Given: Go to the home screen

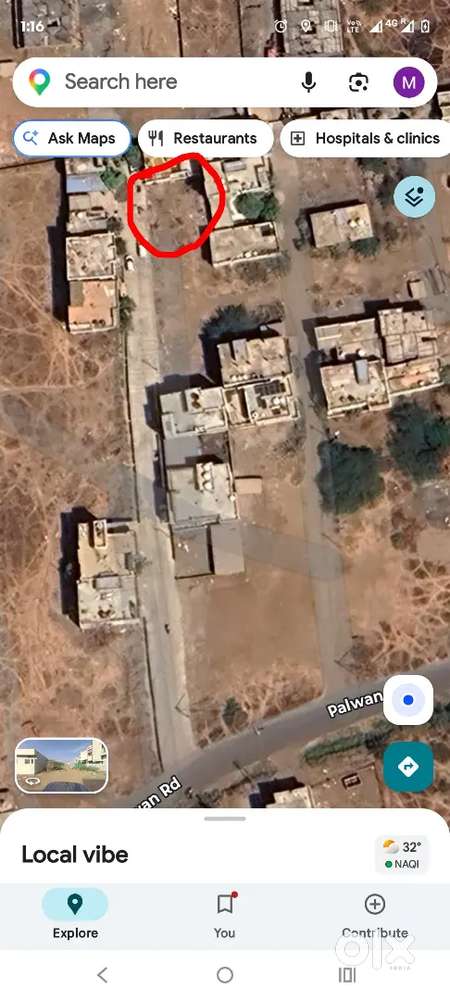Looking at the screenshot, I should click(x=225, y=974).
